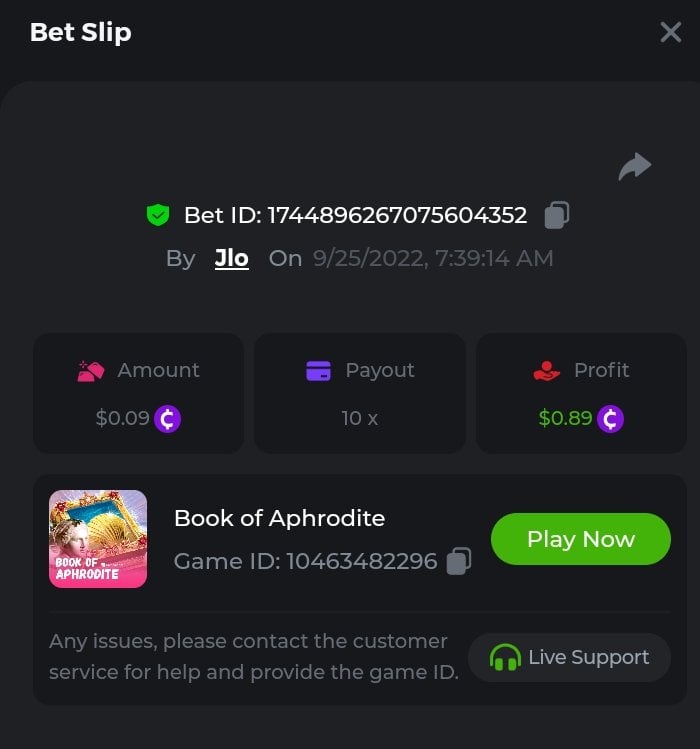
Task: Copy the Game ID number
Action: [459, 561]
